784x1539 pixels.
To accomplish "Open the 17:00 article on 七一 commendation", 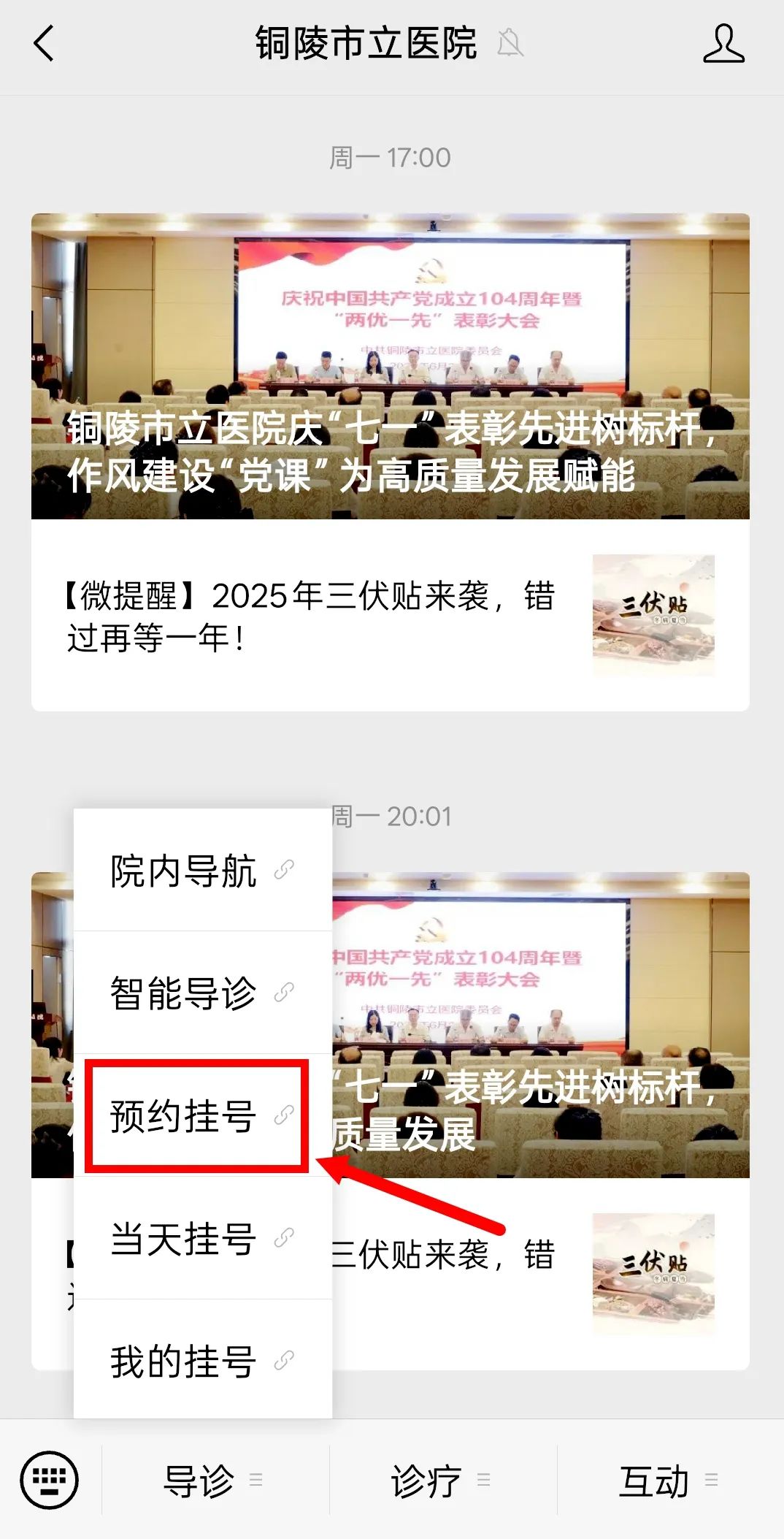I will 390,366.
